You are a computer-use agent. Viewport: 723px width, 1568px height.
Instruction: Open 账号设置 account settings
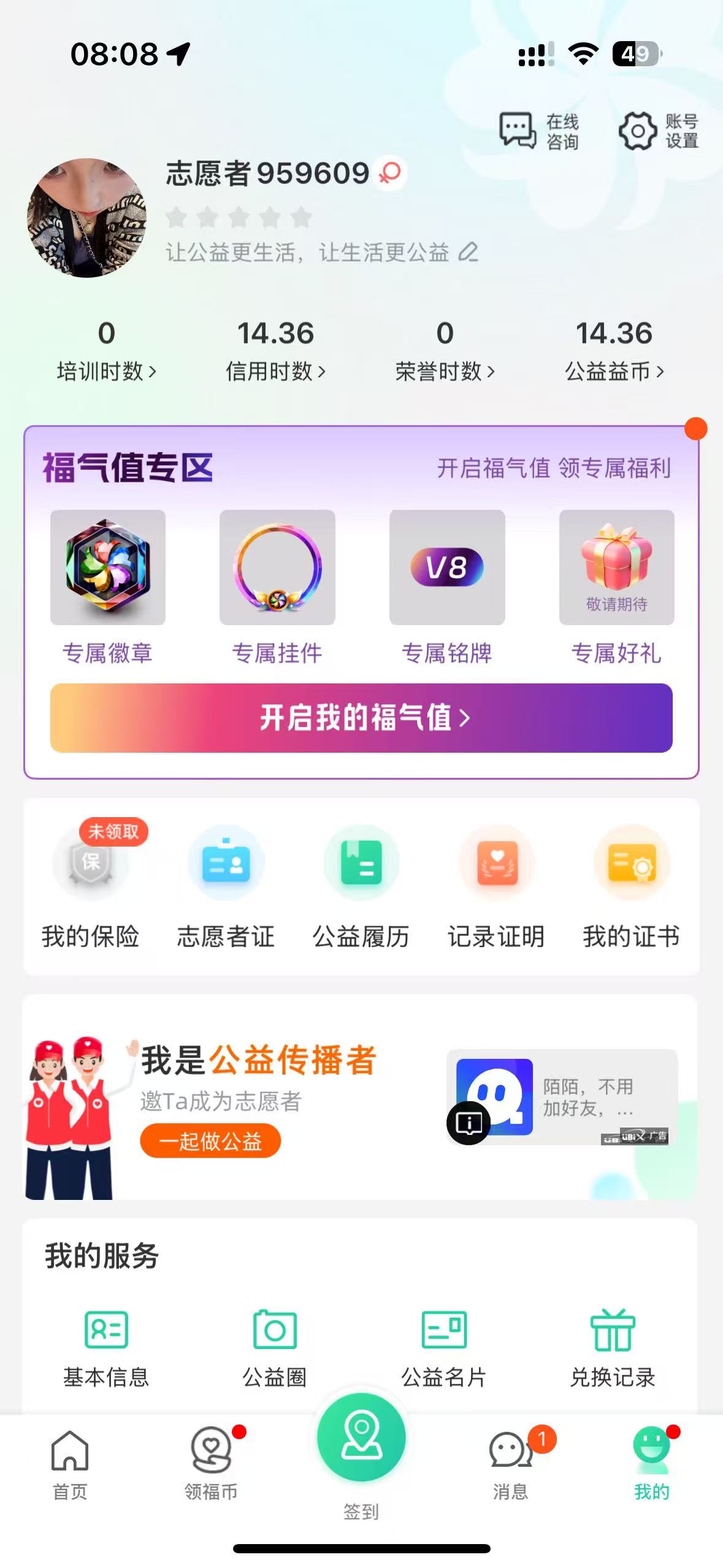659,131
